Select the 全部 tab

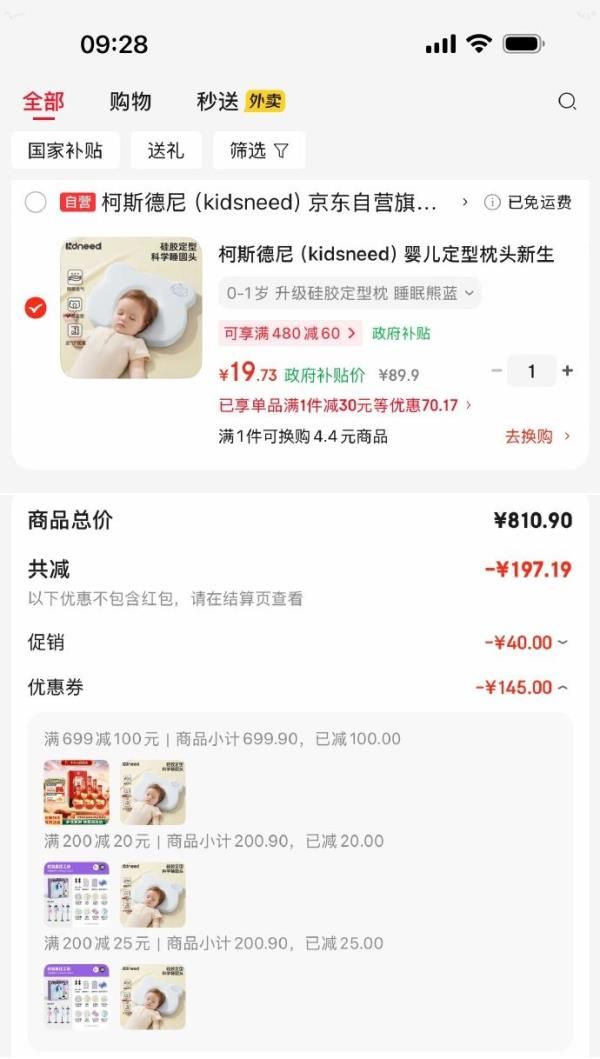pos(43,101)
